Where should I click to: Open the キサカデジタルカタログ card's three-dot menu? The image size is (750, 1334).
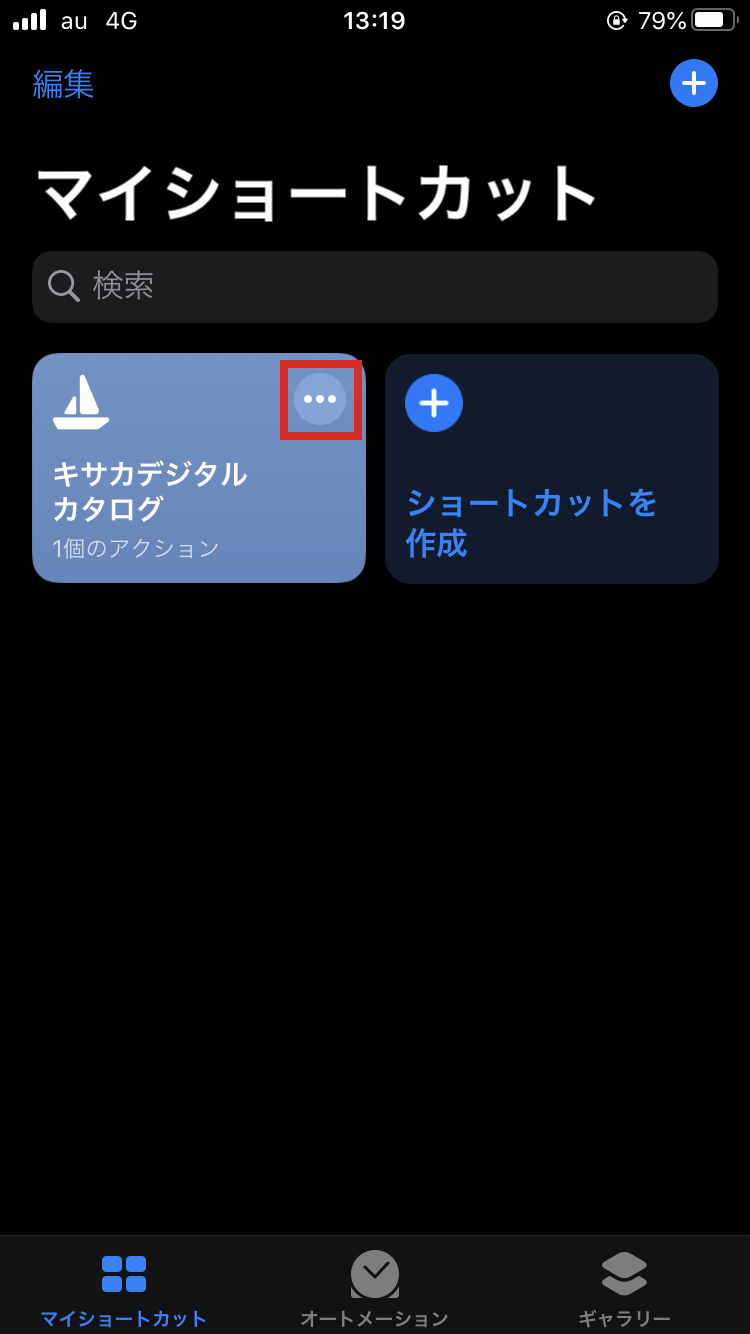pos(320,399)
